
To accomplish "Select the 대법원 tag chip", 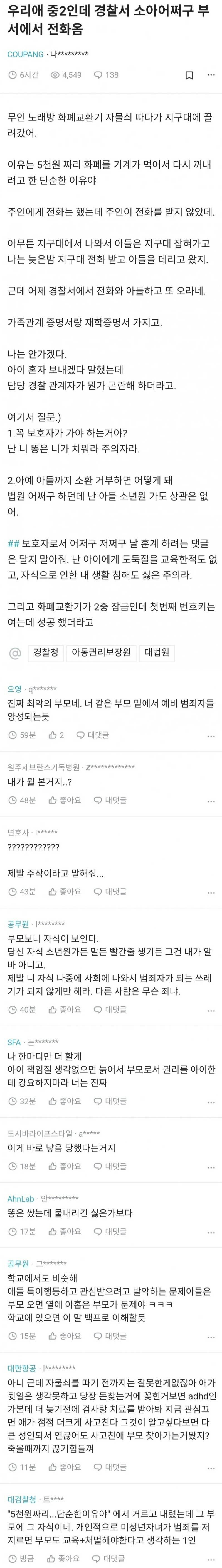I will pos(157,653).
